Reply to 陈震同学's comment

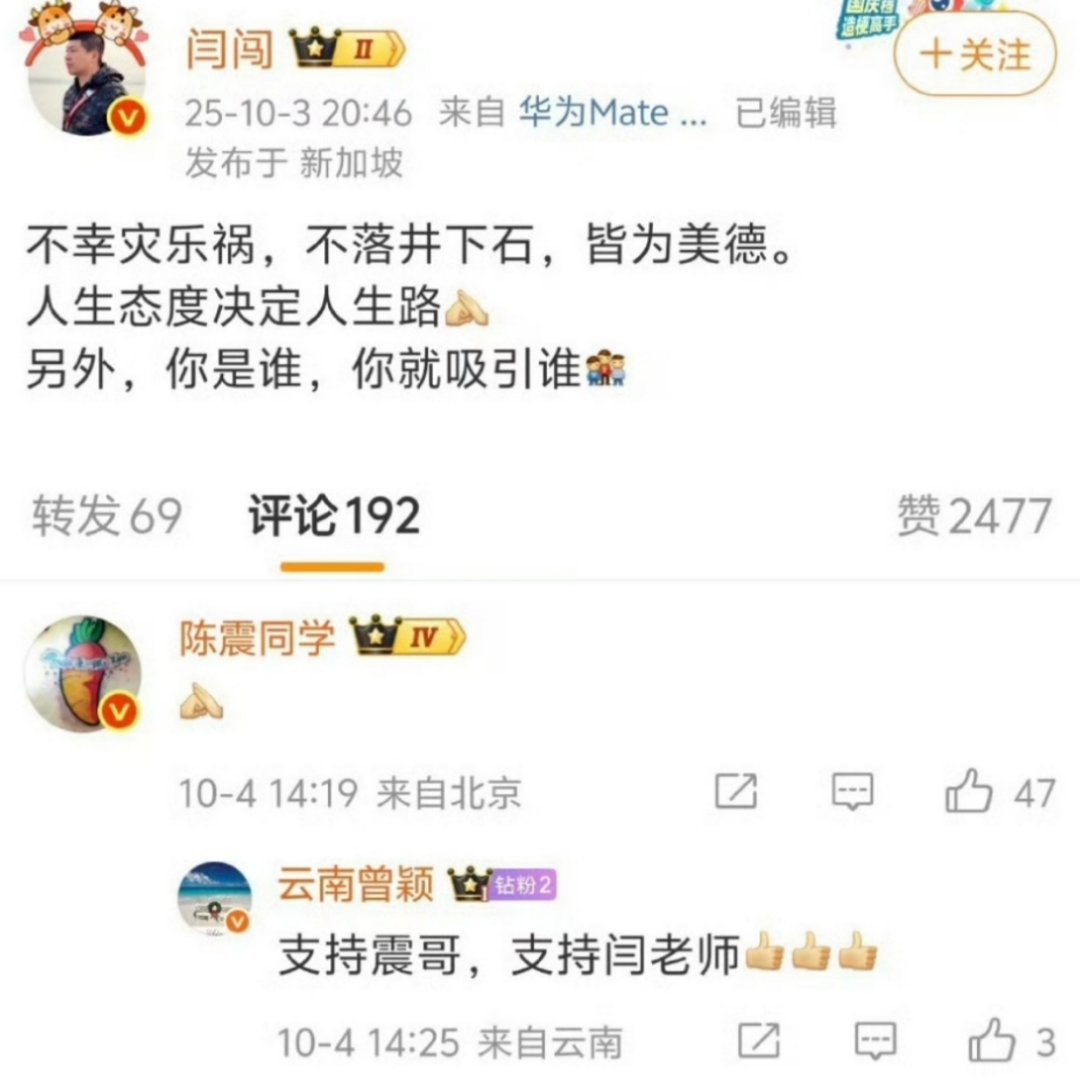pos(853,791)
